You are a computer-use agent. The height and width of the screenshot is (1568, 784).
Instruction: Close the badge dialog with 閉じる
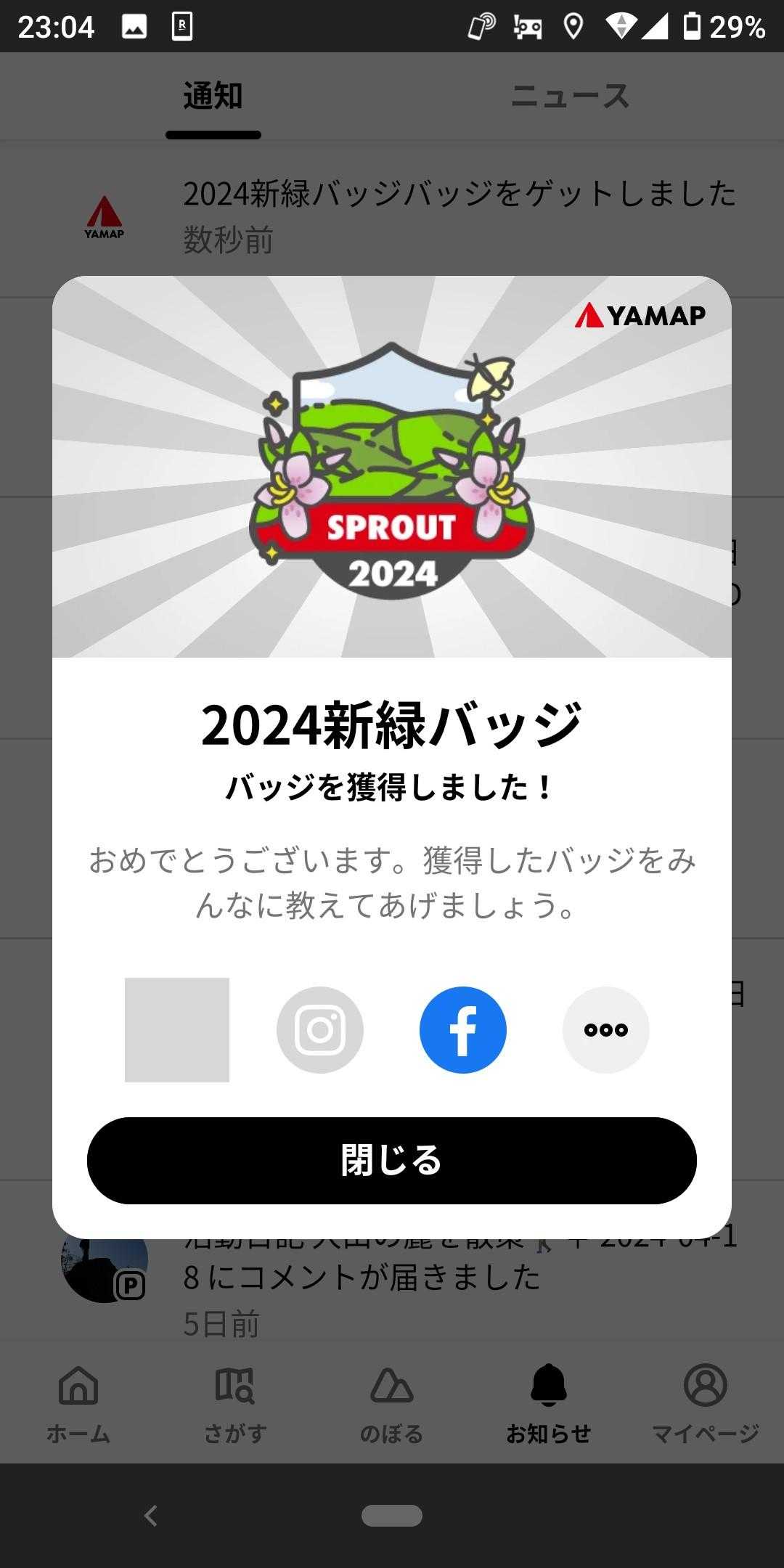(392, 1160)
